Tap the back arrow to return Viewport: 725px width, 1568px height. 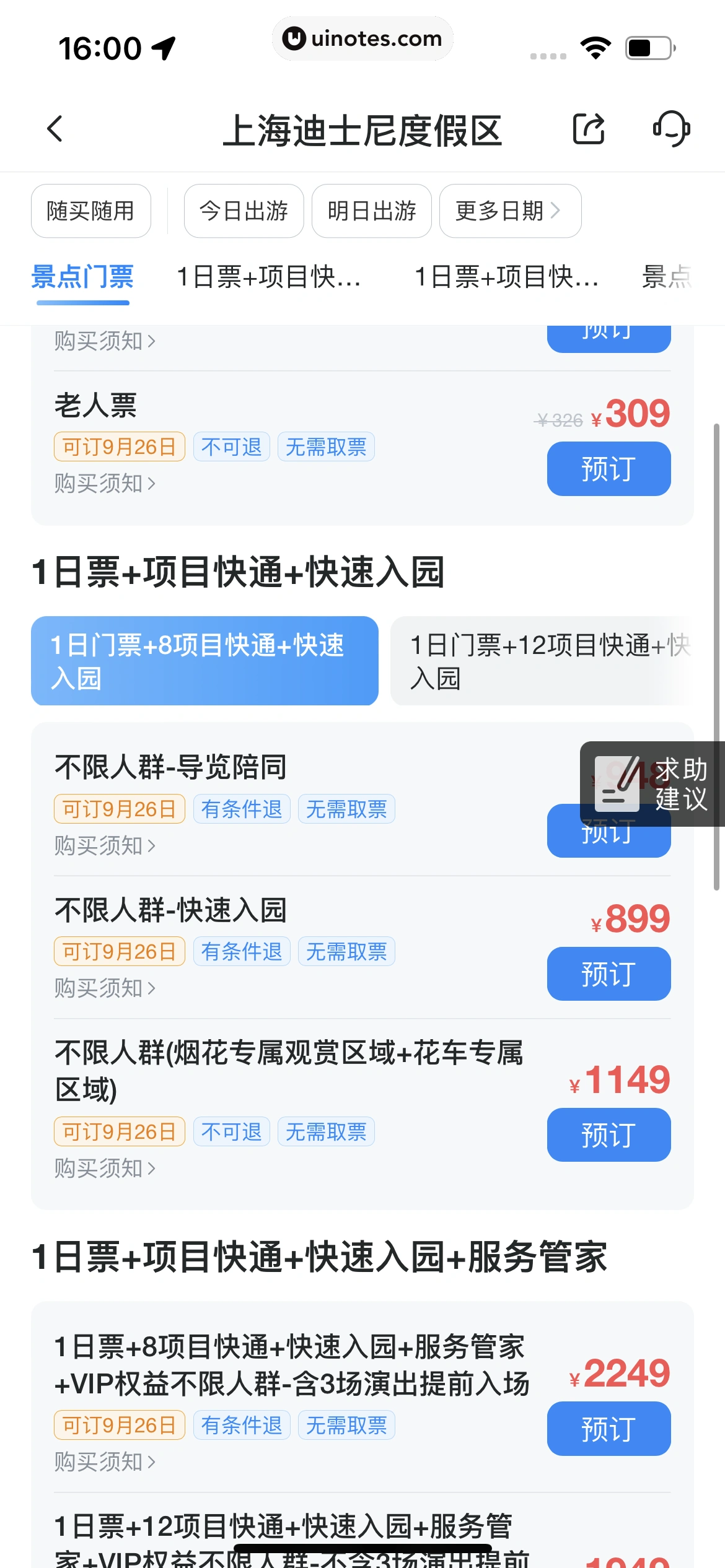pyautogui.click(x=55, y=129)
